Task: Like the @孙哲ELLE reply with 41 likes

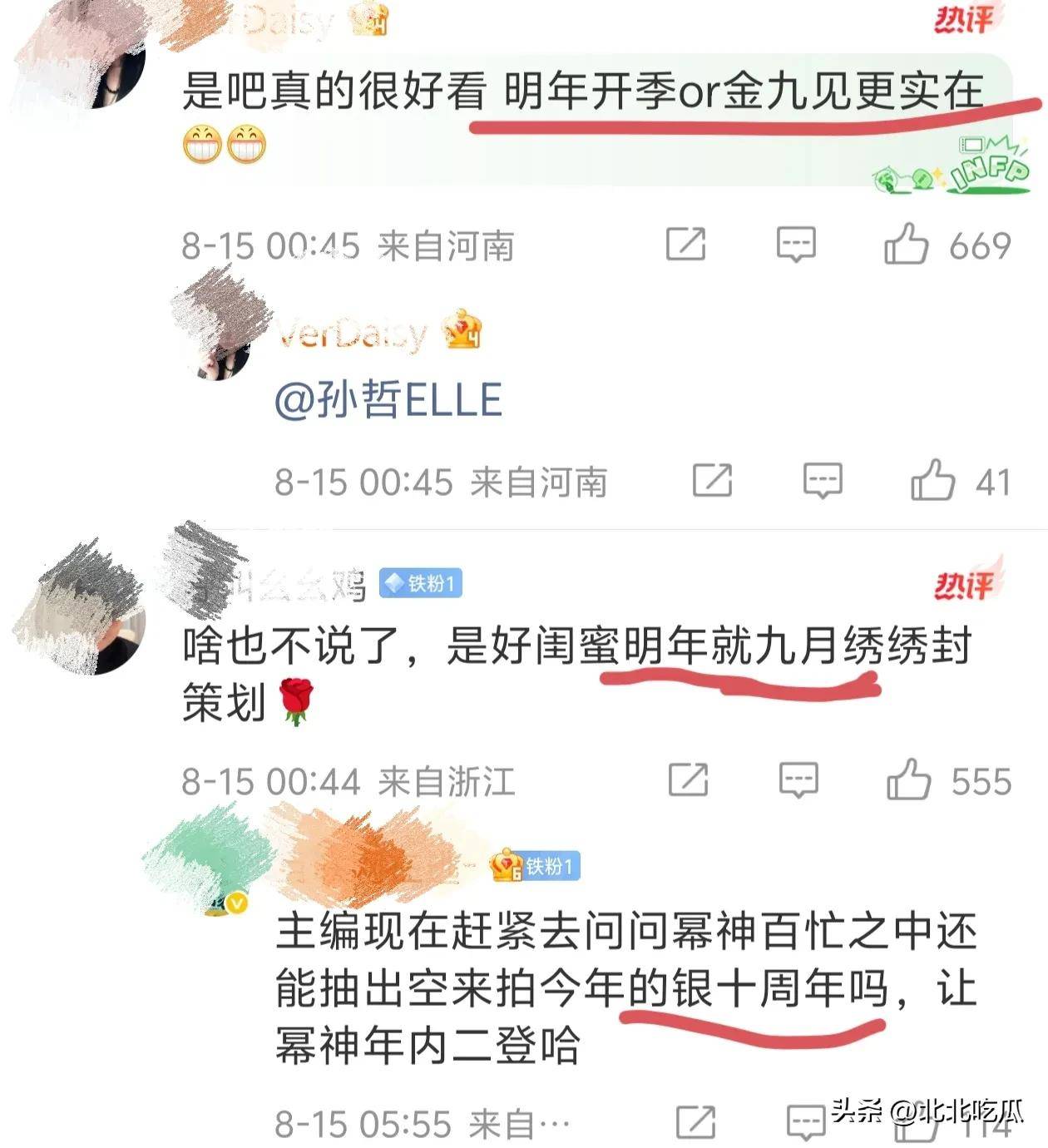Action: click(x=932, y=481)
